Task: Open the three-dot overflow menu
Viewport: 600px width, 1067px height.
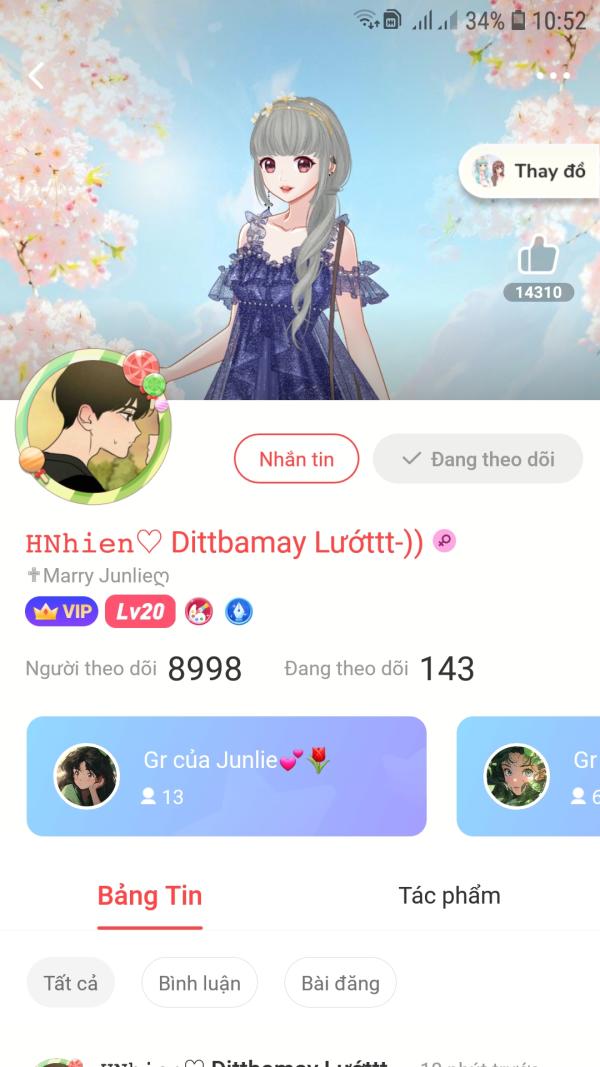Action: pos(553,76)
